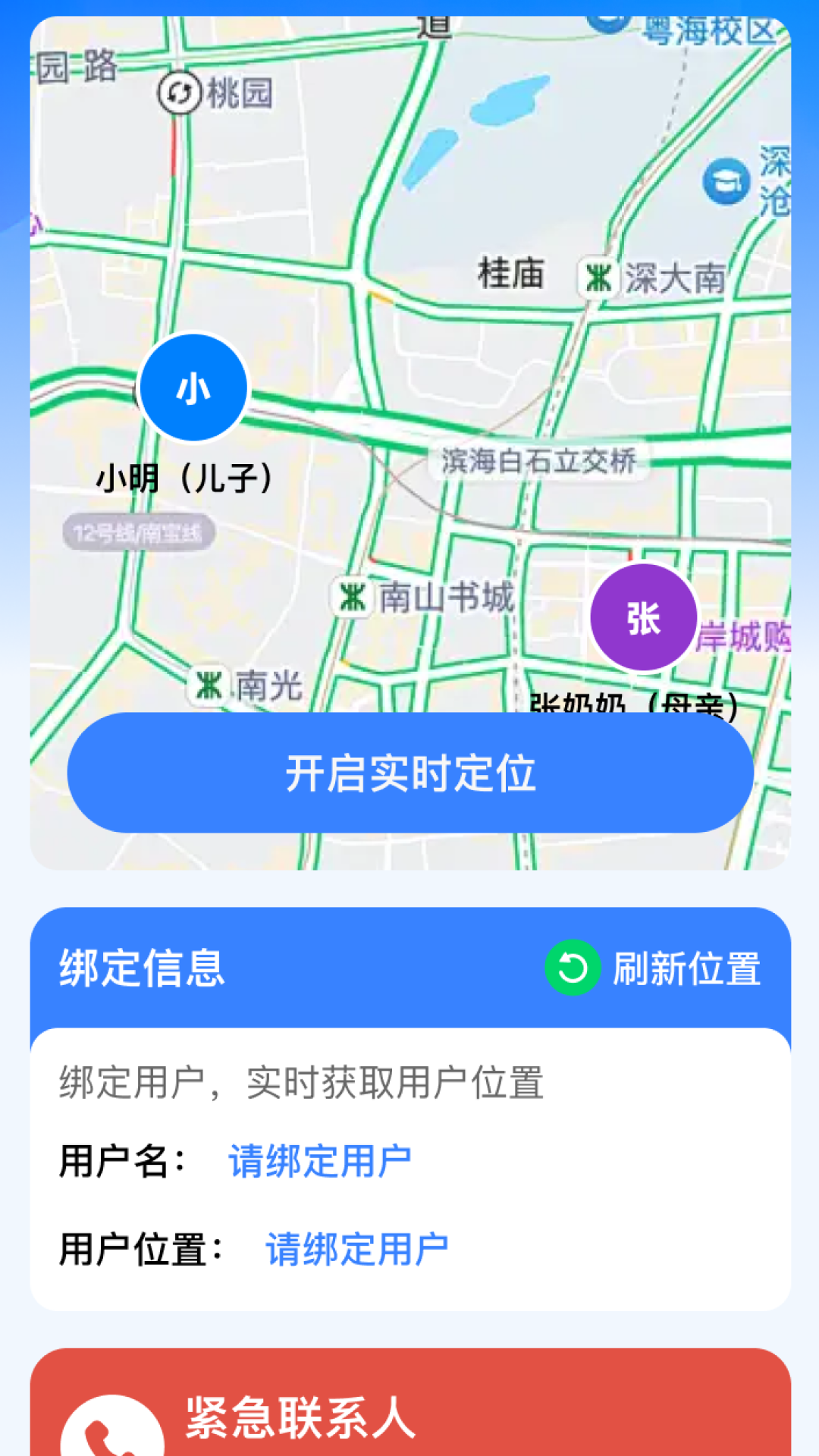819x1456 pixels.
Task: Tap 请绑定用户 next to 用户位置
Action: [356, 1249]
